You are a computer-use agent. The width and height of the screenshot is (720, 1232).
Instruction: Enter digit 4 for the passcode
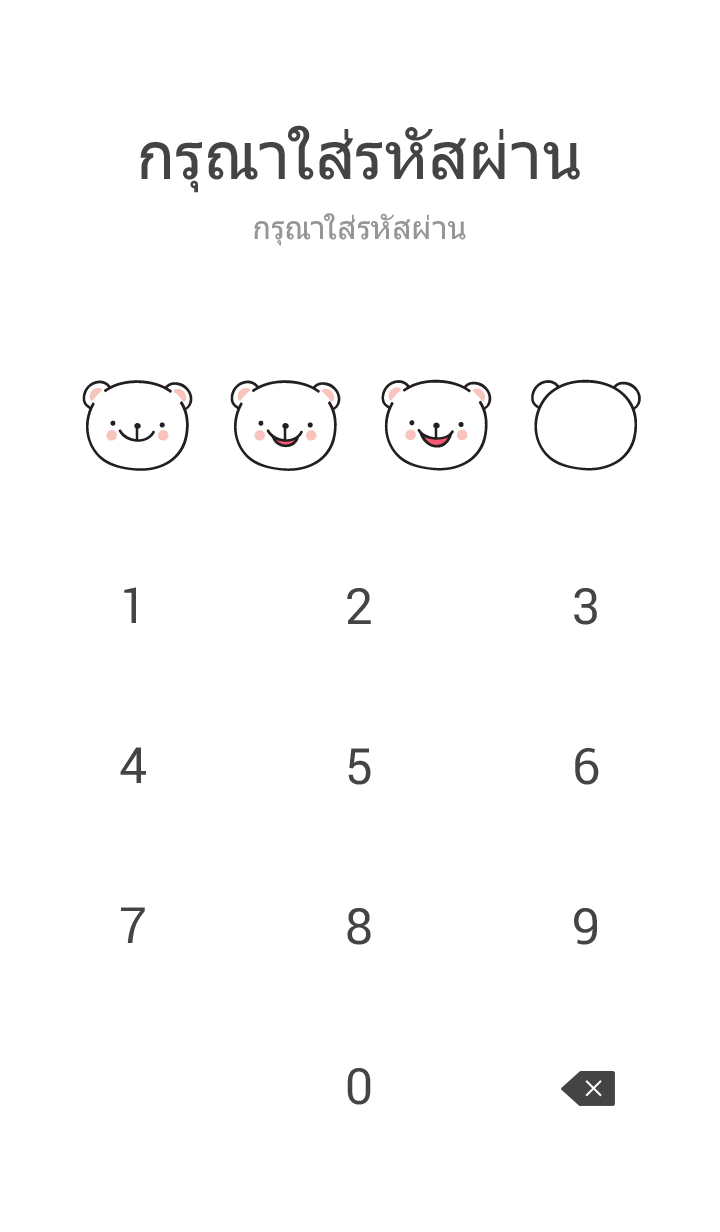tap(132, 767)
